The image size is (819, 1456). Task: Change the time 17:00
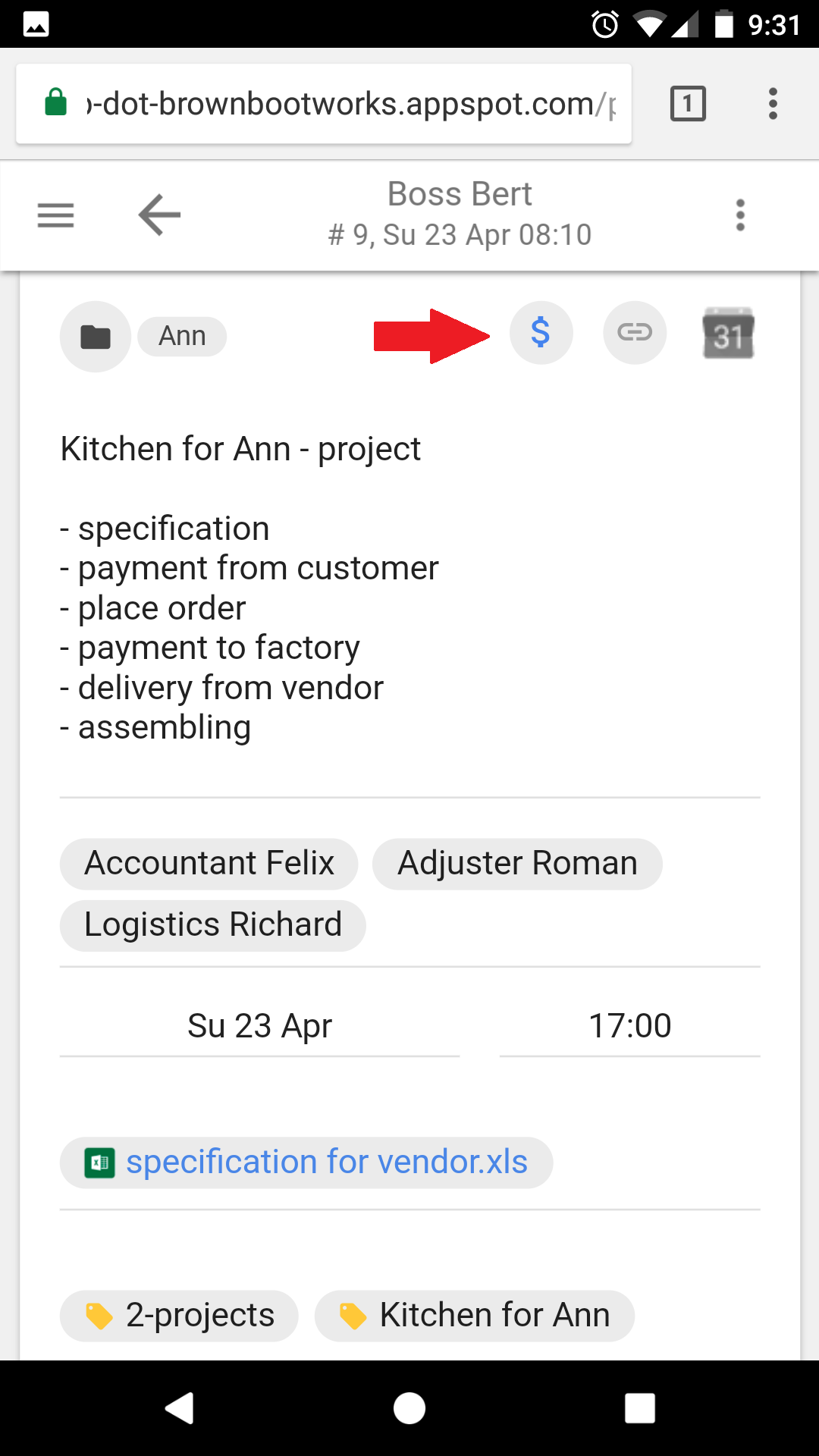[x=629, y=1026]
